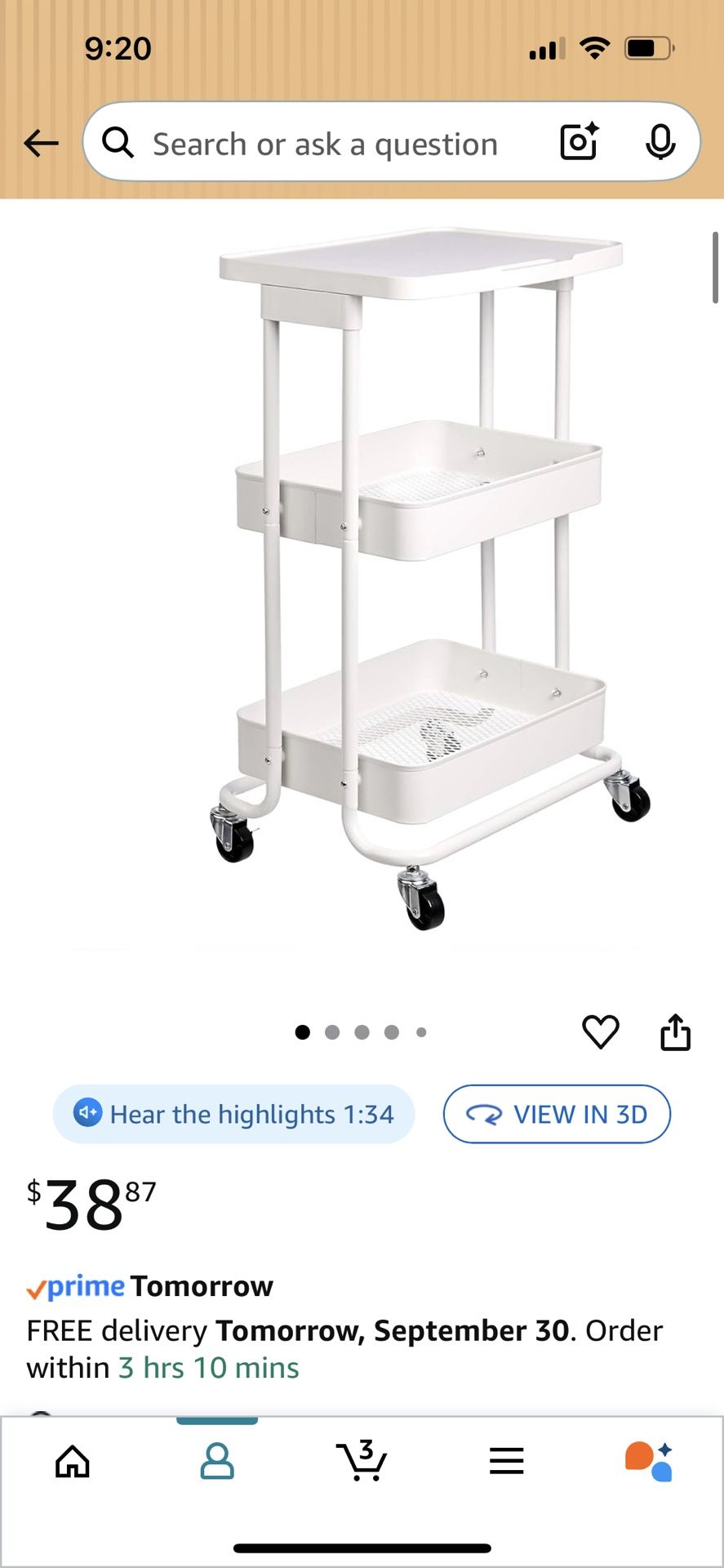Image resolution: width=724 pixels, height=1568 pixels.
Task: Switch to the account profile tab
Action: pos(217,1461)
